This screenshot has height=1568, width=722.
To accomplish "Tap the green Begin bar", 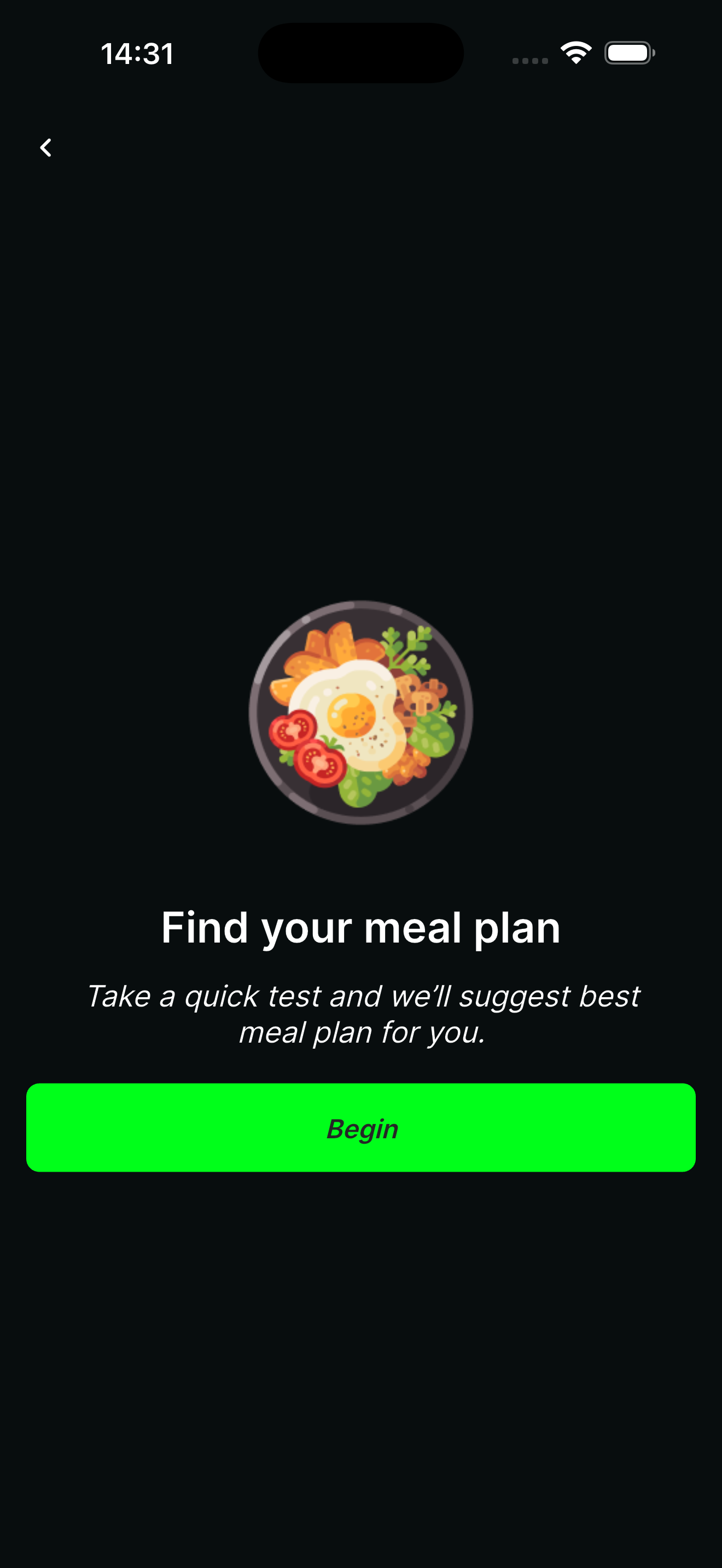I will 360,1128.
